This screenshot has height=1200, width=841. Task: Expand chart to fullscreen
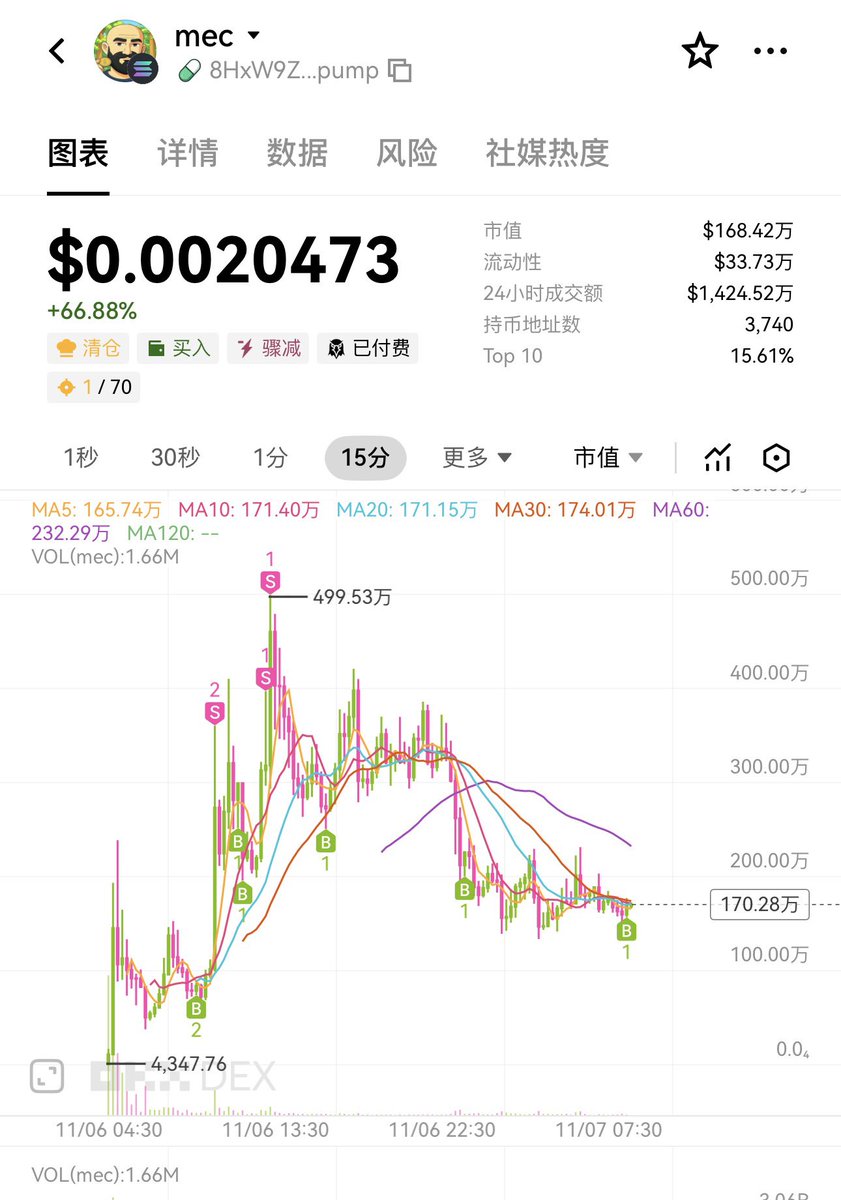click(x=46, y=1077)
